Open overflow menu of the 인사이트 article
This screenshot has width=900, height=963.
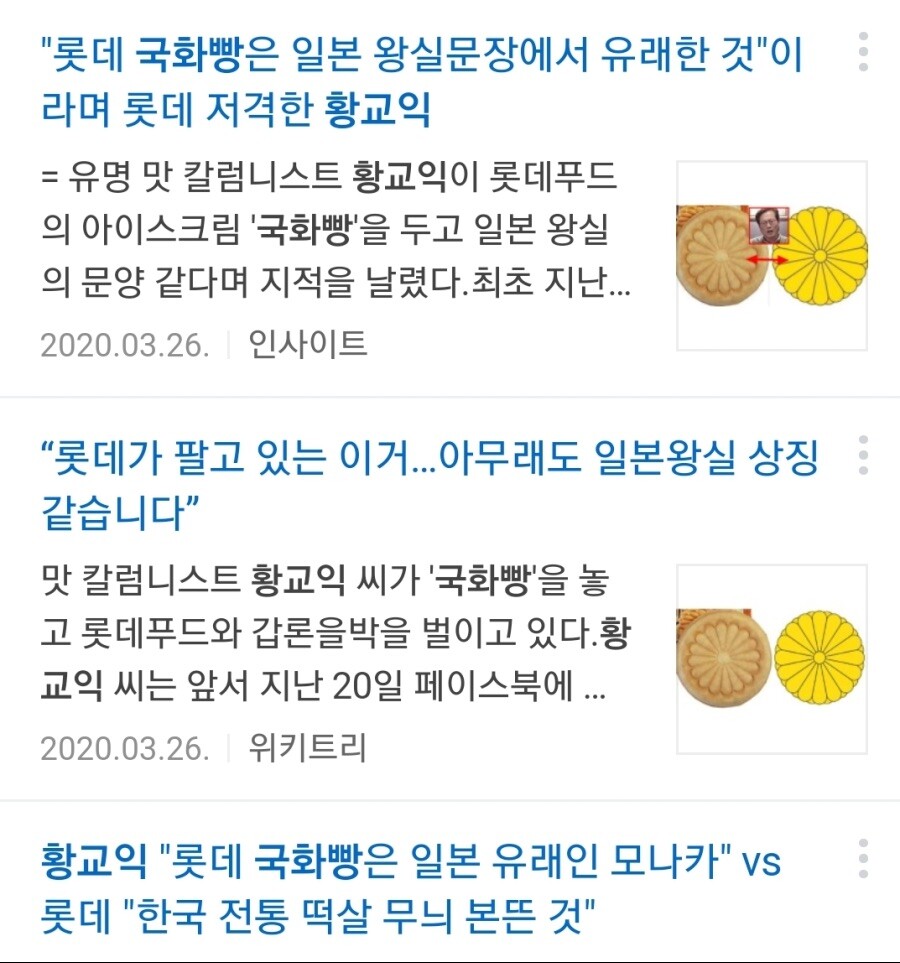(x=863, y=52)
